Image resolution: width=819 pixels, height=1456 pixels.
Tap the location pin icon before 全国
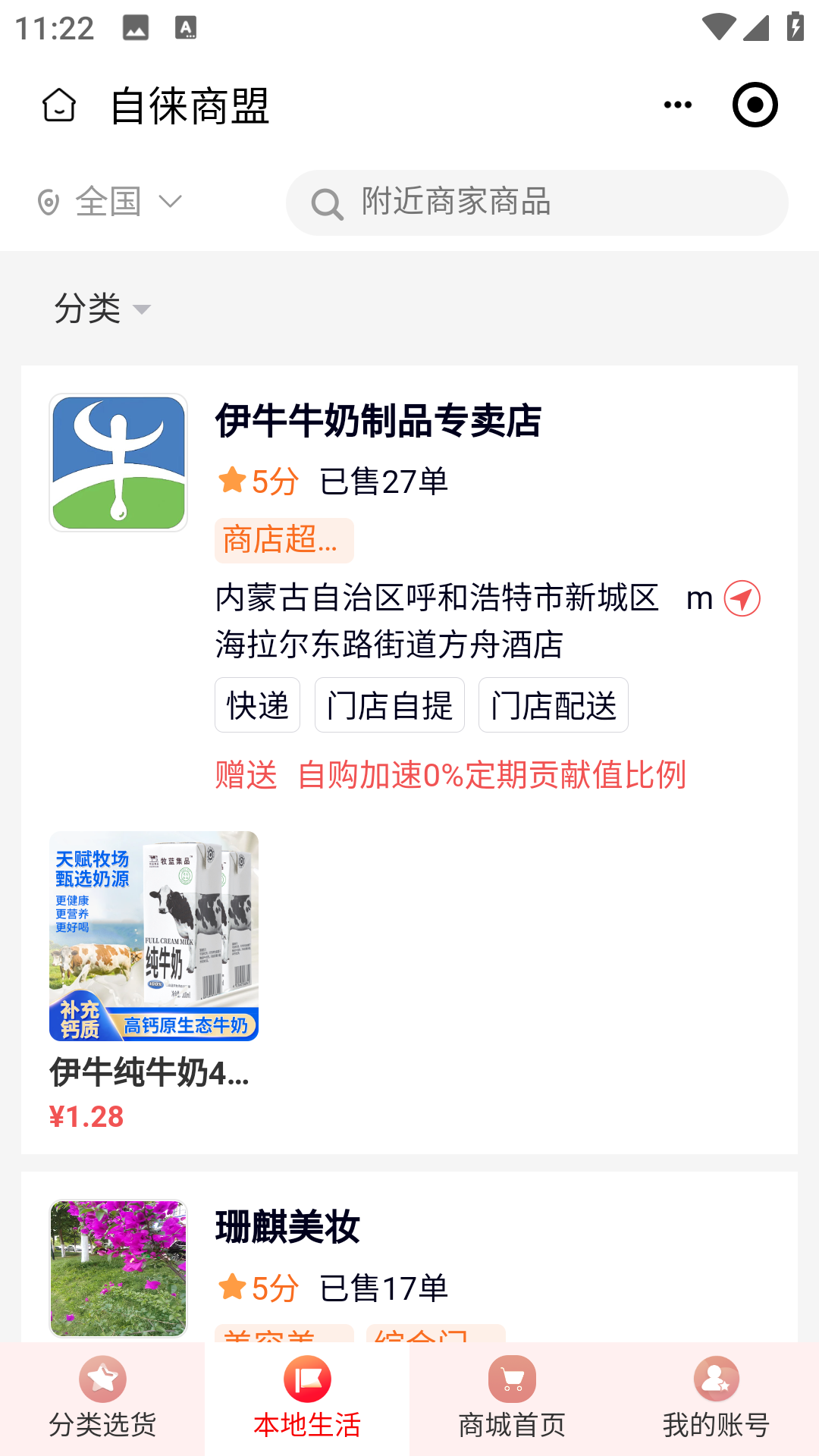(47, 201)
